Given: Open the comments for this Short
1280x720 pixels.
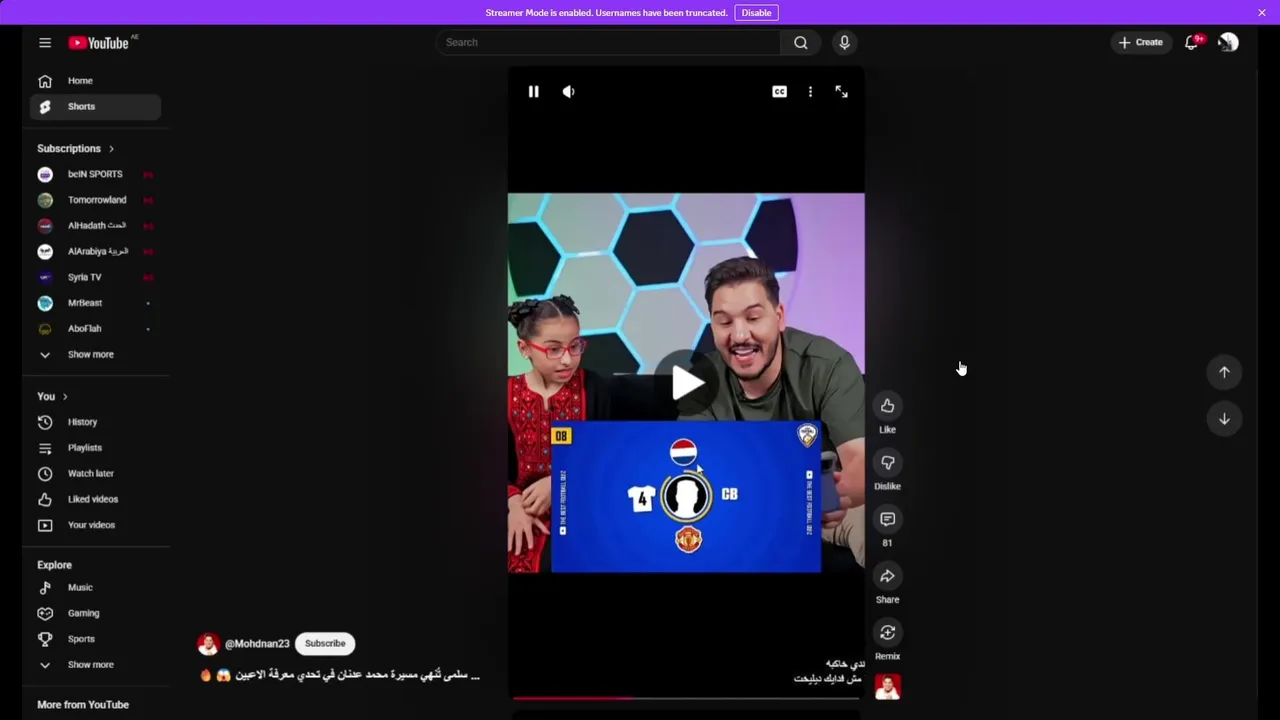Looking at the screenshot, I should tap(887, 520).
